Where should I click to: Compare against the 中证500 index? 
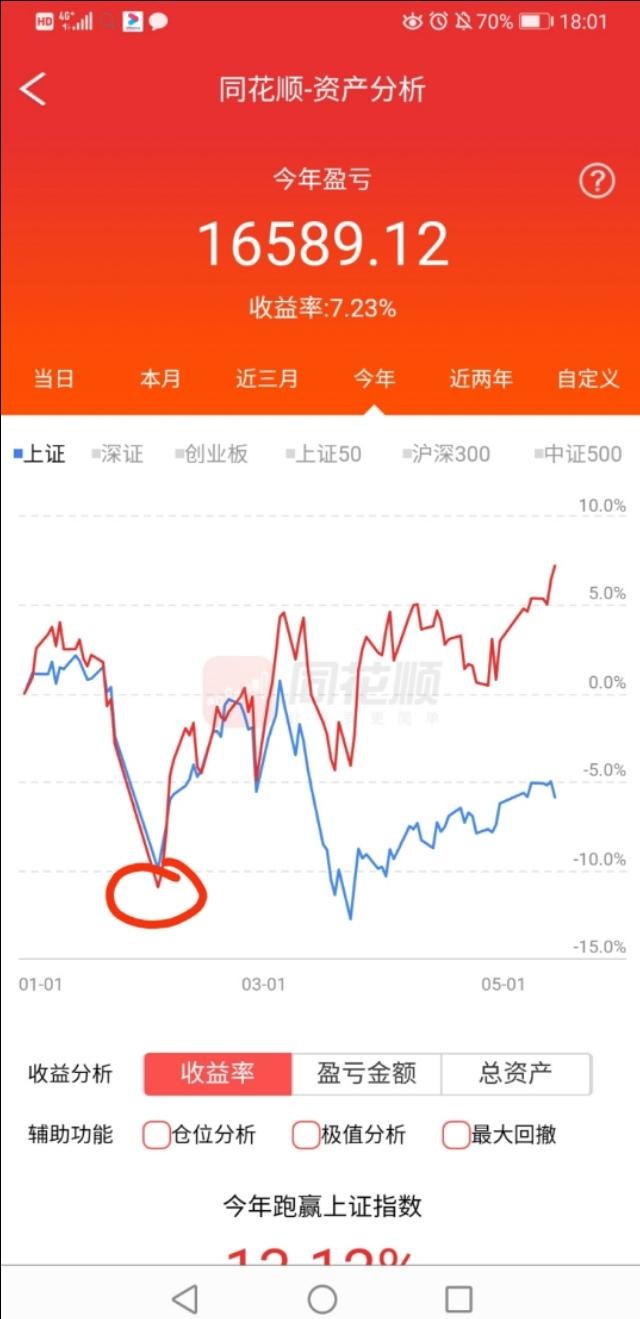click(x=578, y=454)
